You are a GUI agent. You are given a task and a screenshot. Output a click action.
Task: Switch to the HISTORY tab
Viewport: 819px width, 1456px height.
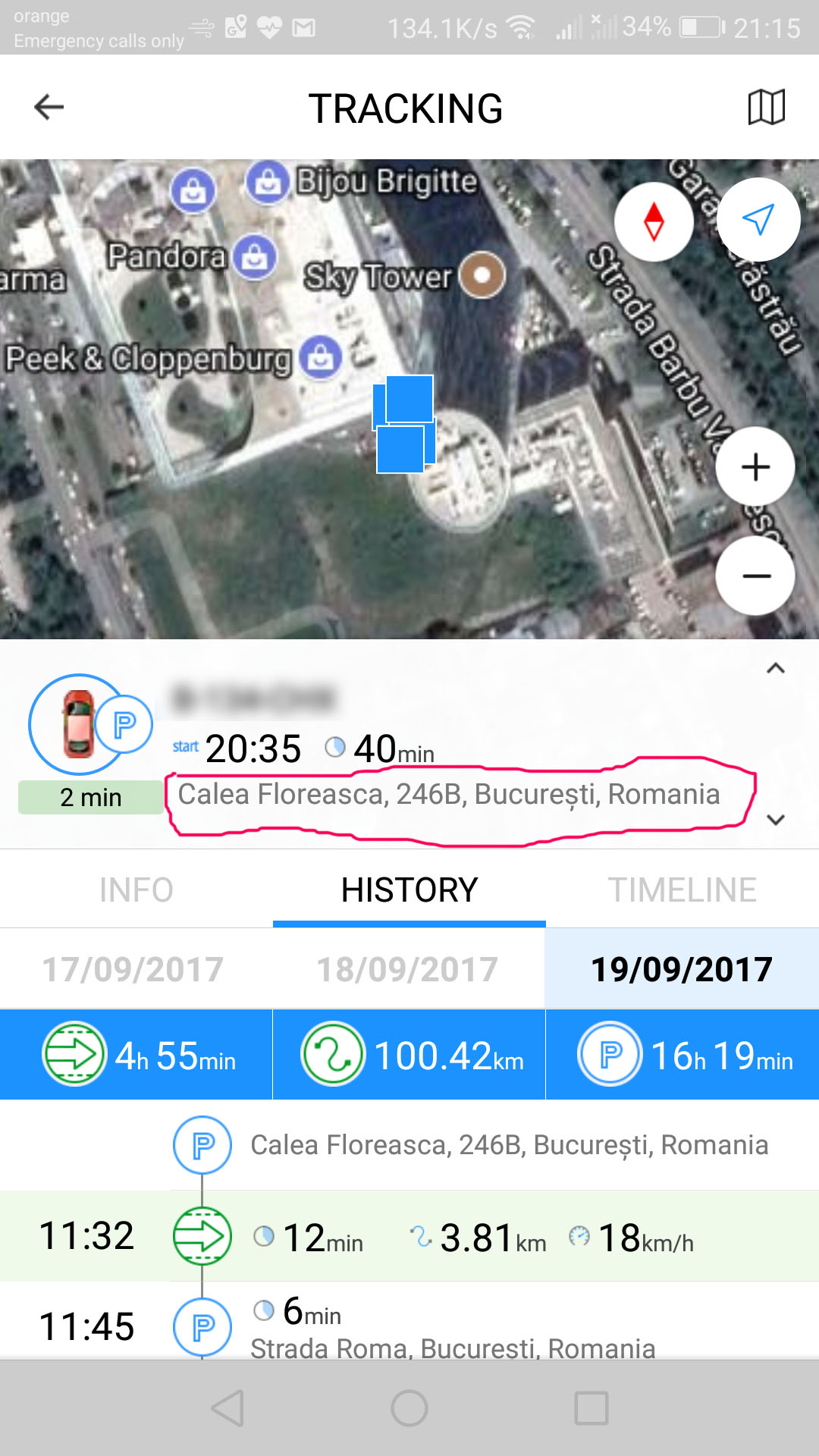coord(409,890)
